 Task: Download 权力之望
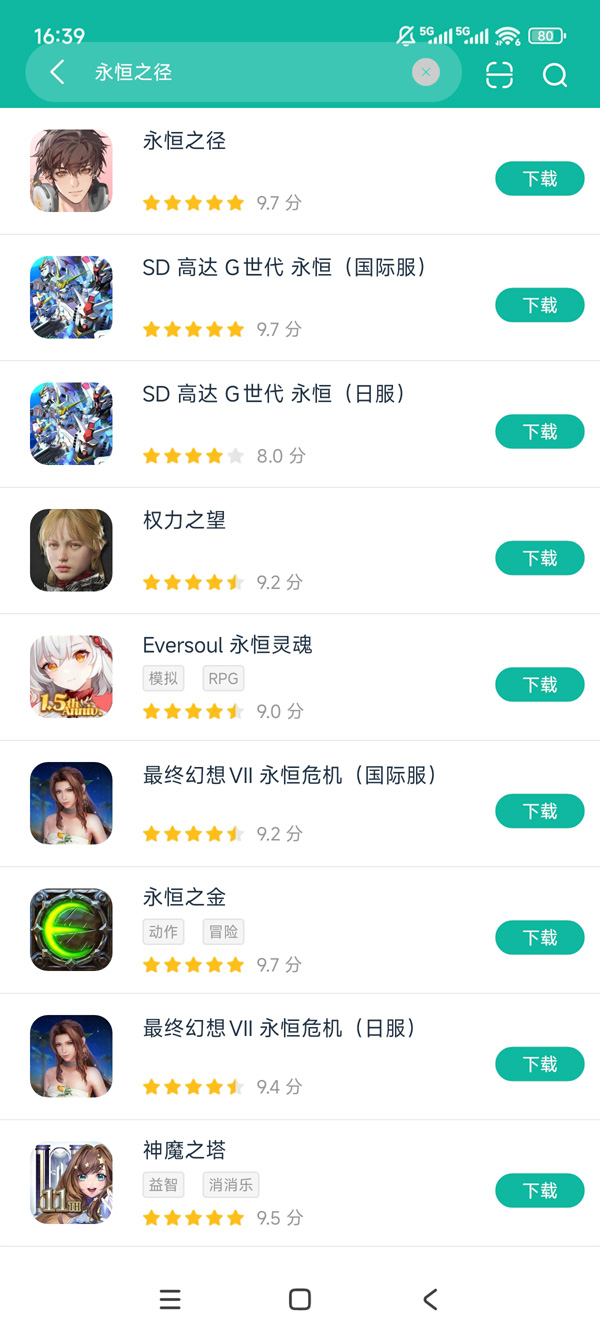pos(539,558)
